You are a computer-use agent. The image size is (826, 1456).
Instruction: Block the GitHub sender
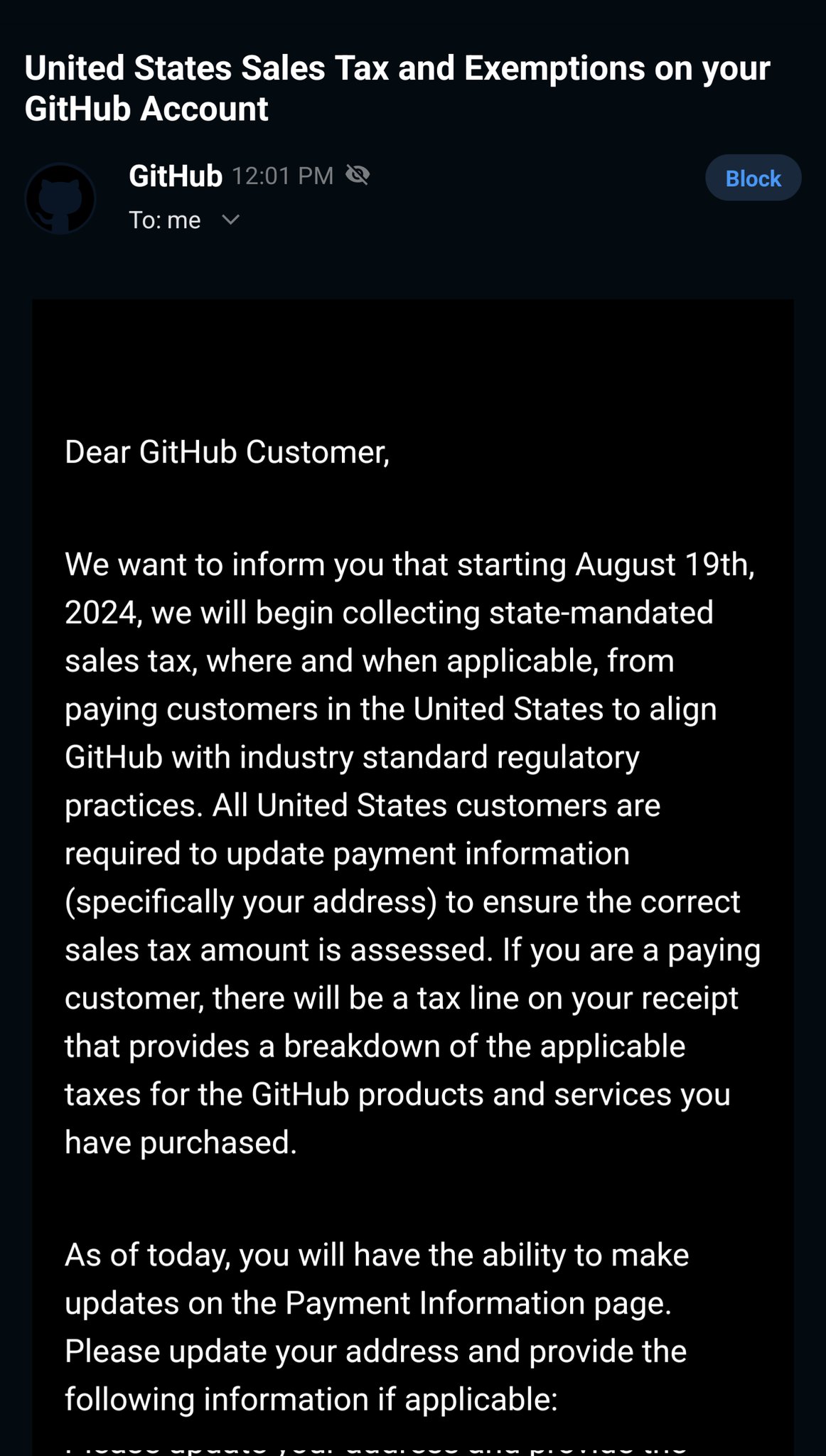point(752,178)
